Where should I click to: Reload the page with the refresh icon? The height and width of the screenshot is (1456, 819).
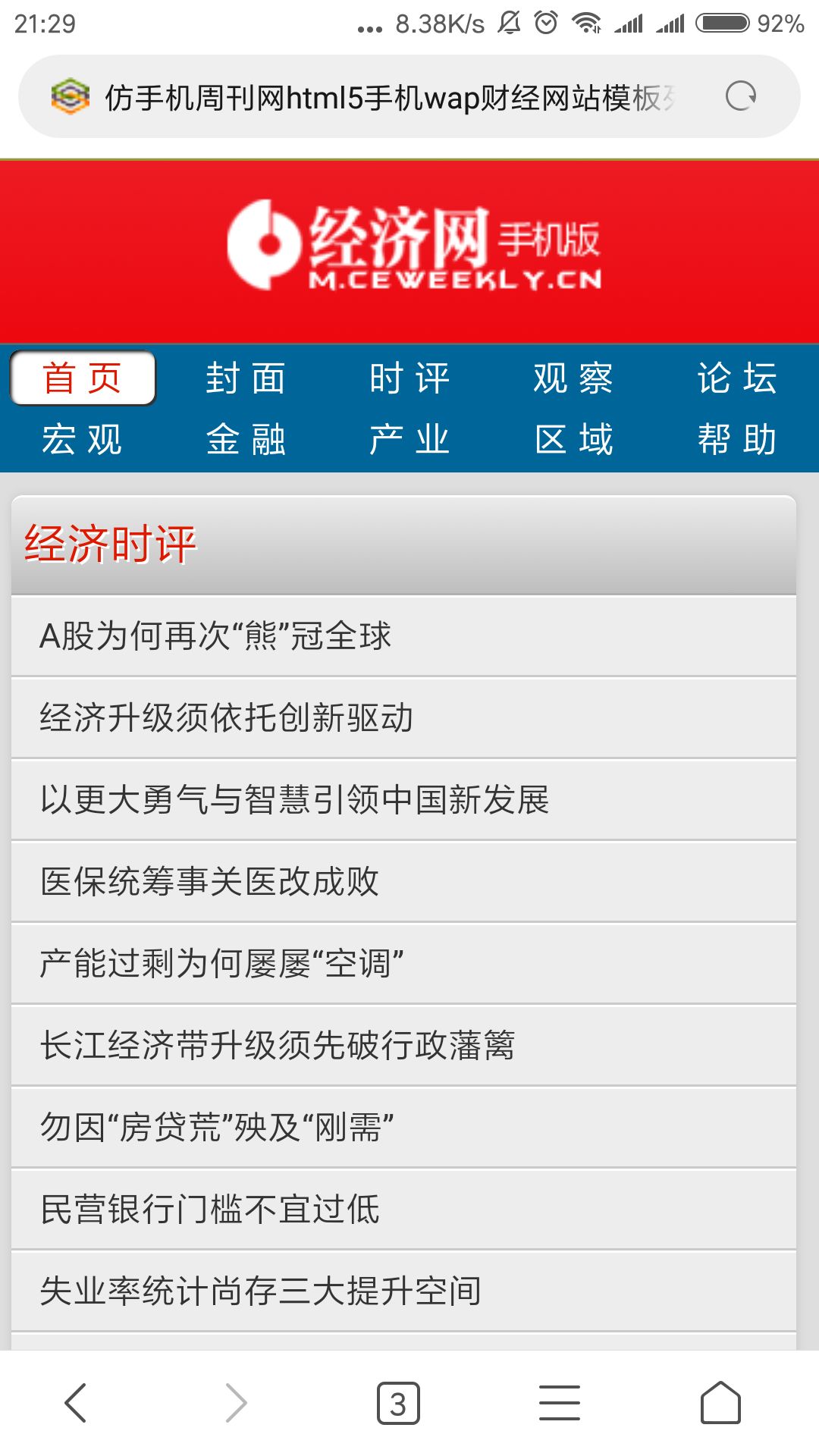point(740,96)
